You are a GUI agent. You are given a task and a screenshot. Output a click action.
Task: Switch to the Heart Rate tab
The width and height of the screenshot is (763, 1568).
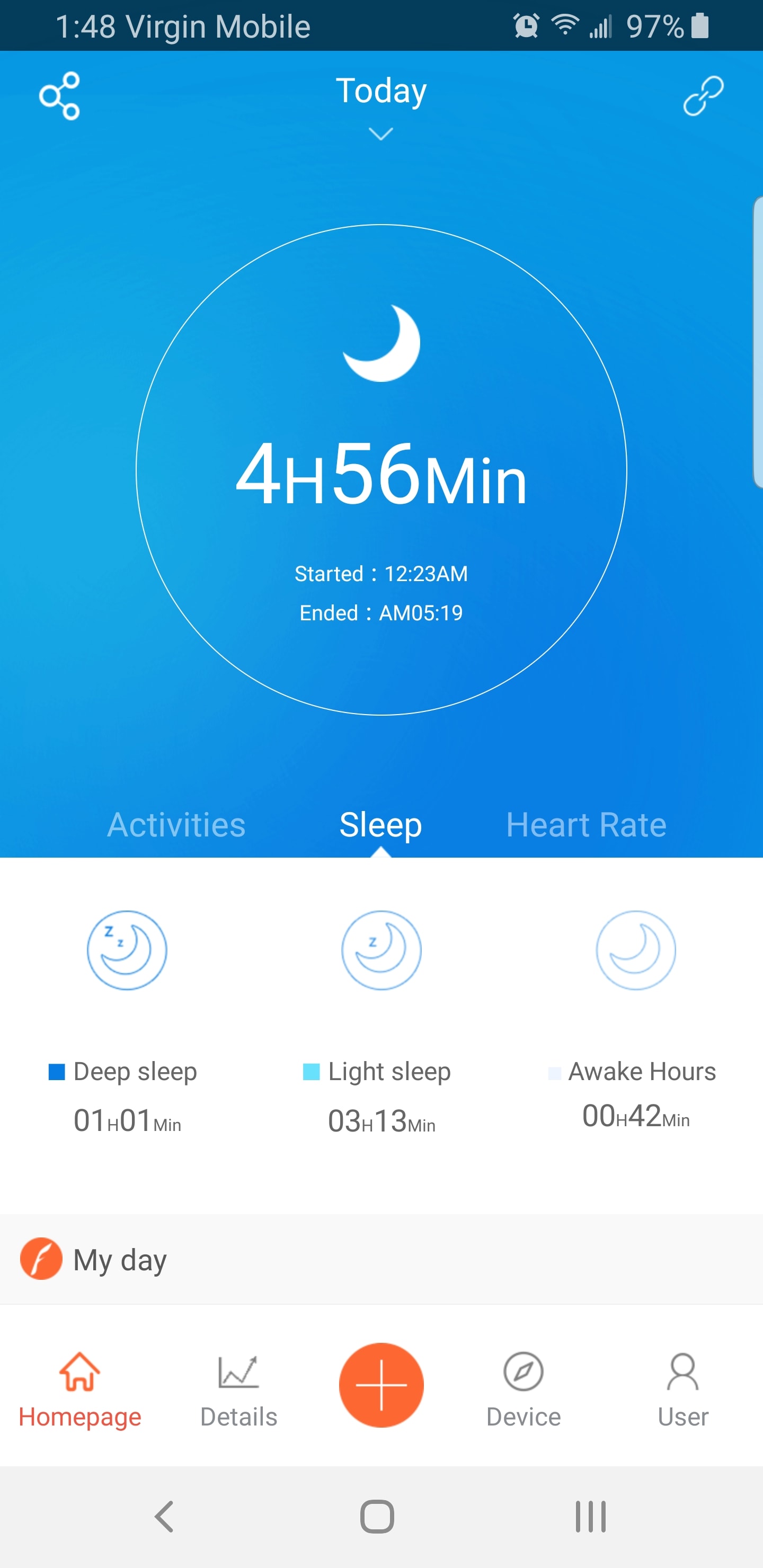[x=586, y=825]
